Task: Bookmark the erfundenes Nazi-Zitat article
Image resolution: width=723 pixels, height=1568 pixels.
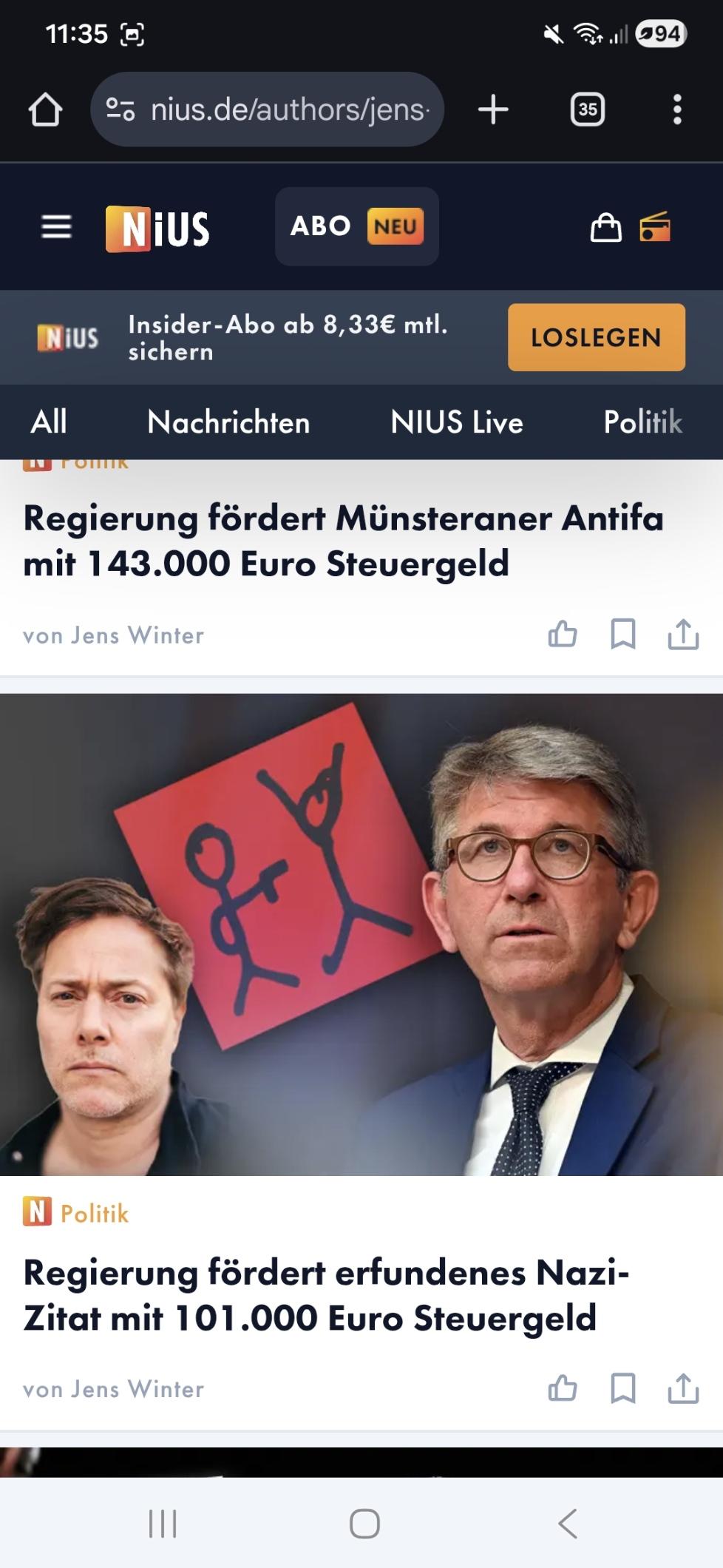Action: coord(623,1388)
